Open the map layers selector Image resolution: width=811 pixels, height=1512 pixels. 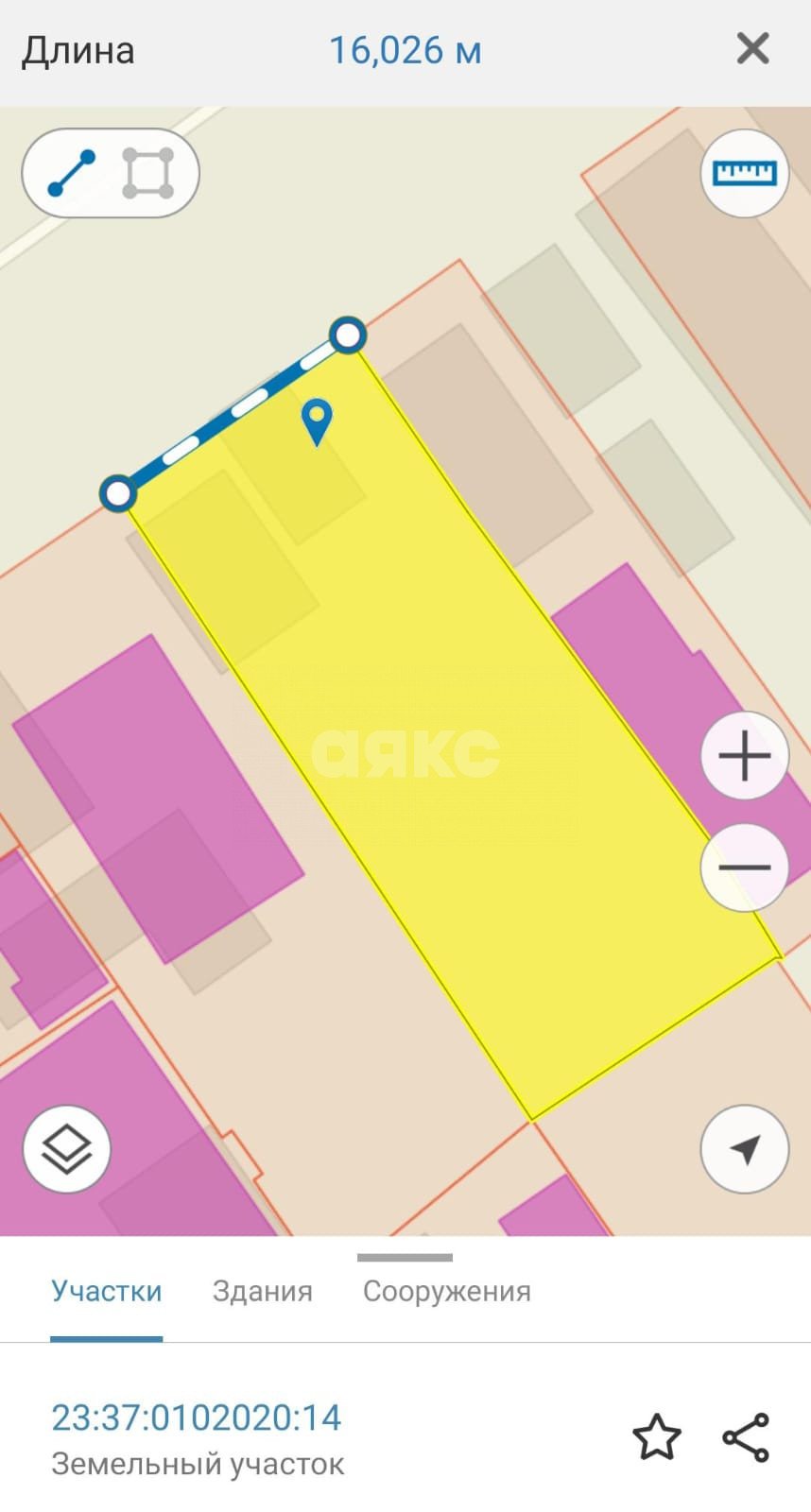pos(67,1149)
